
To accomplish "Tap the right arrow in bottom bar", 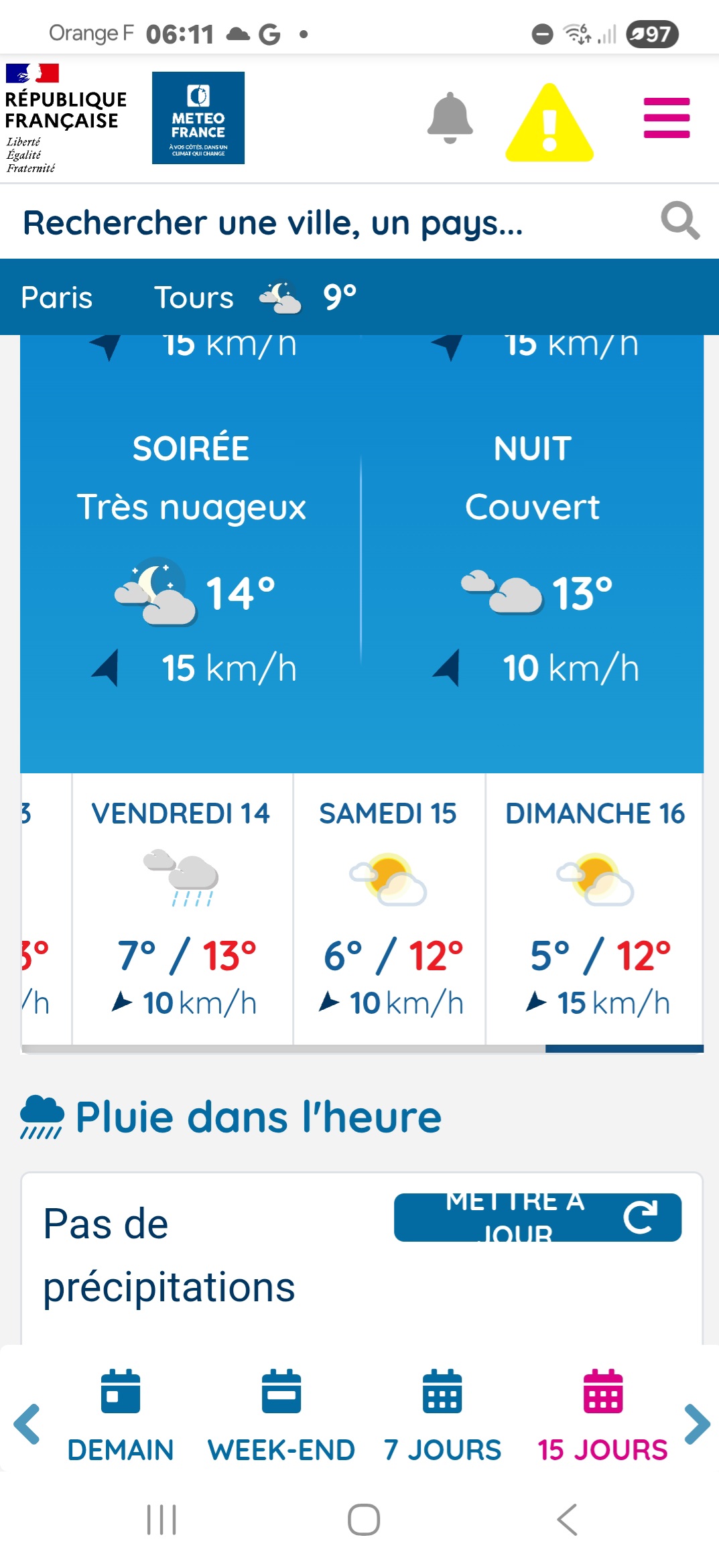I will pos(697,1423).
